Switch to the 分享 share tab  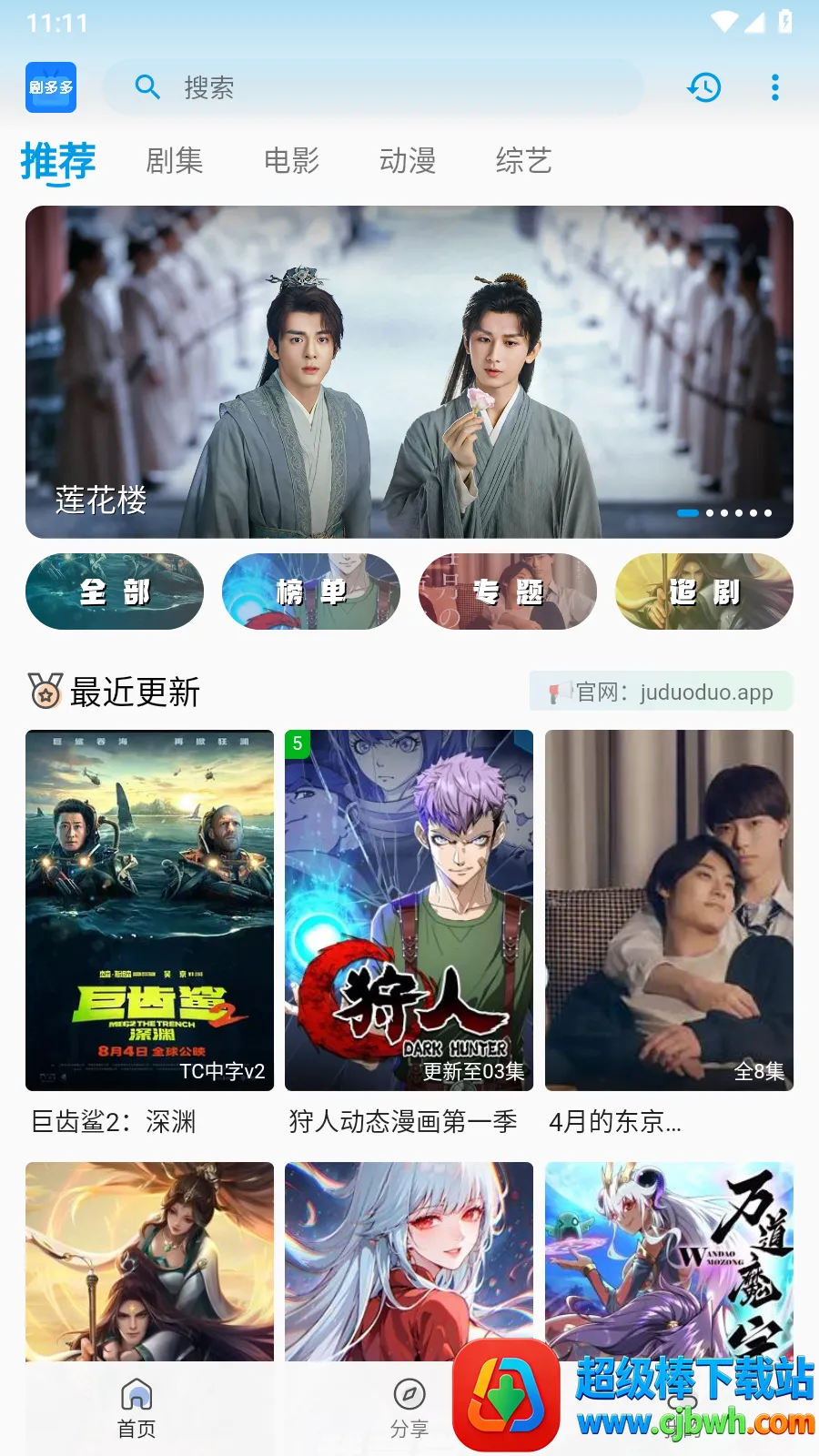pyautogui.click(x=409, y=1408)
